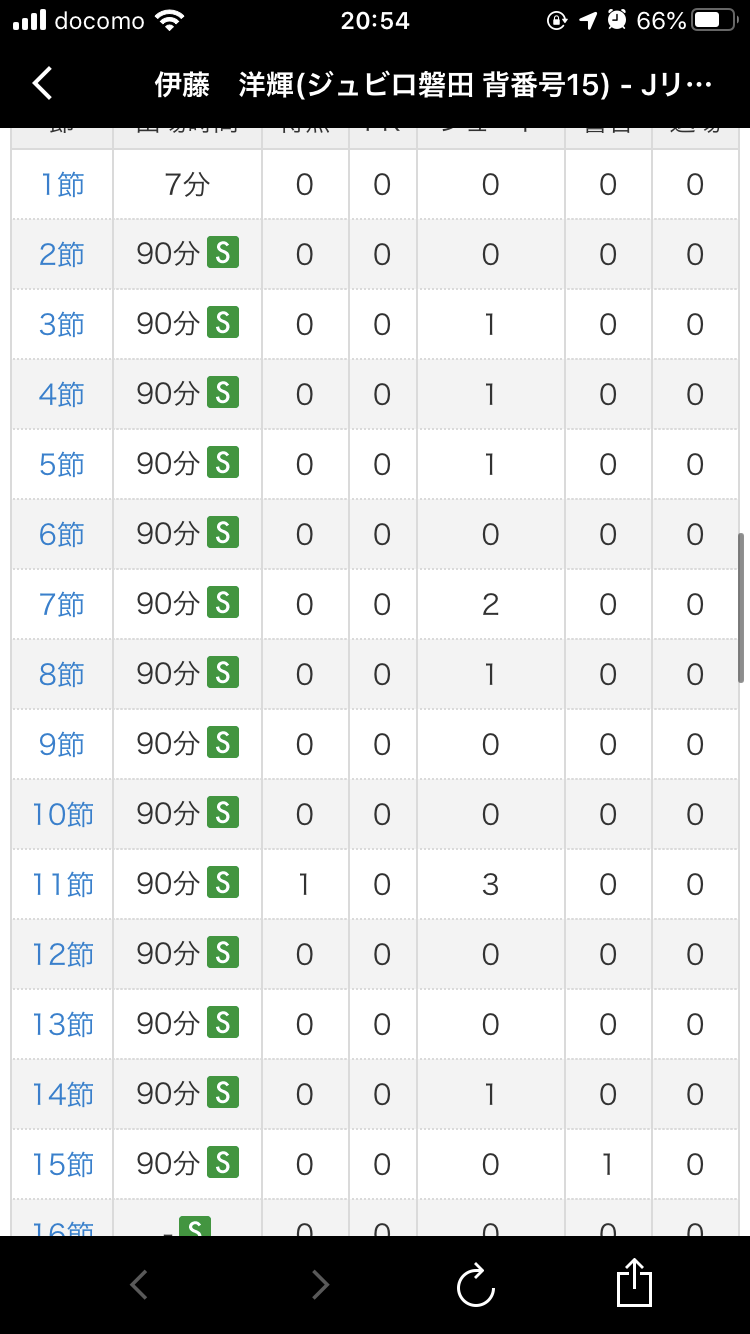Open the 15節 match link
Screen dimensions: 750x1334
[62, 1165]
